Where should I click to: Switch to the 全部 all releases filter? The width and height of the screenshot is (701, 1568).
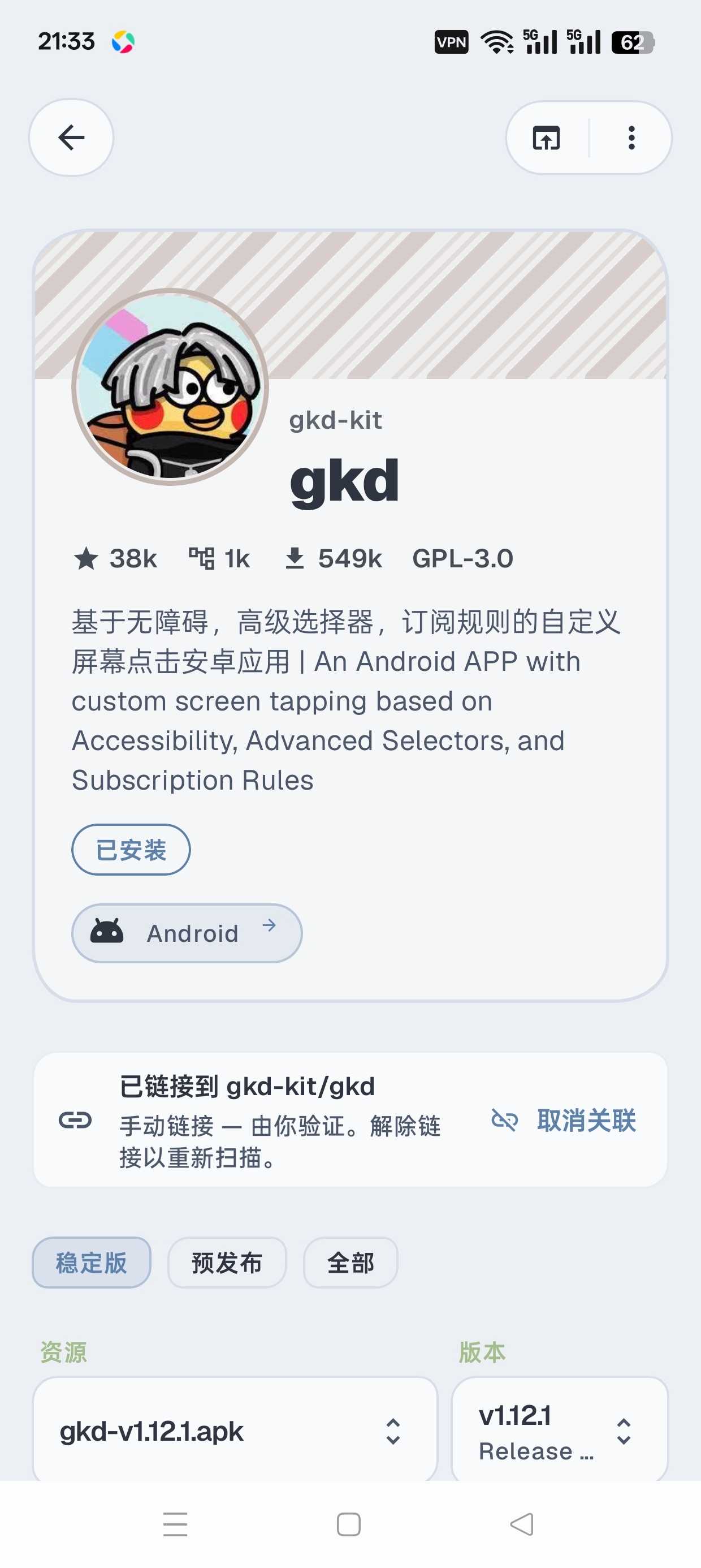coord(350,1263)
